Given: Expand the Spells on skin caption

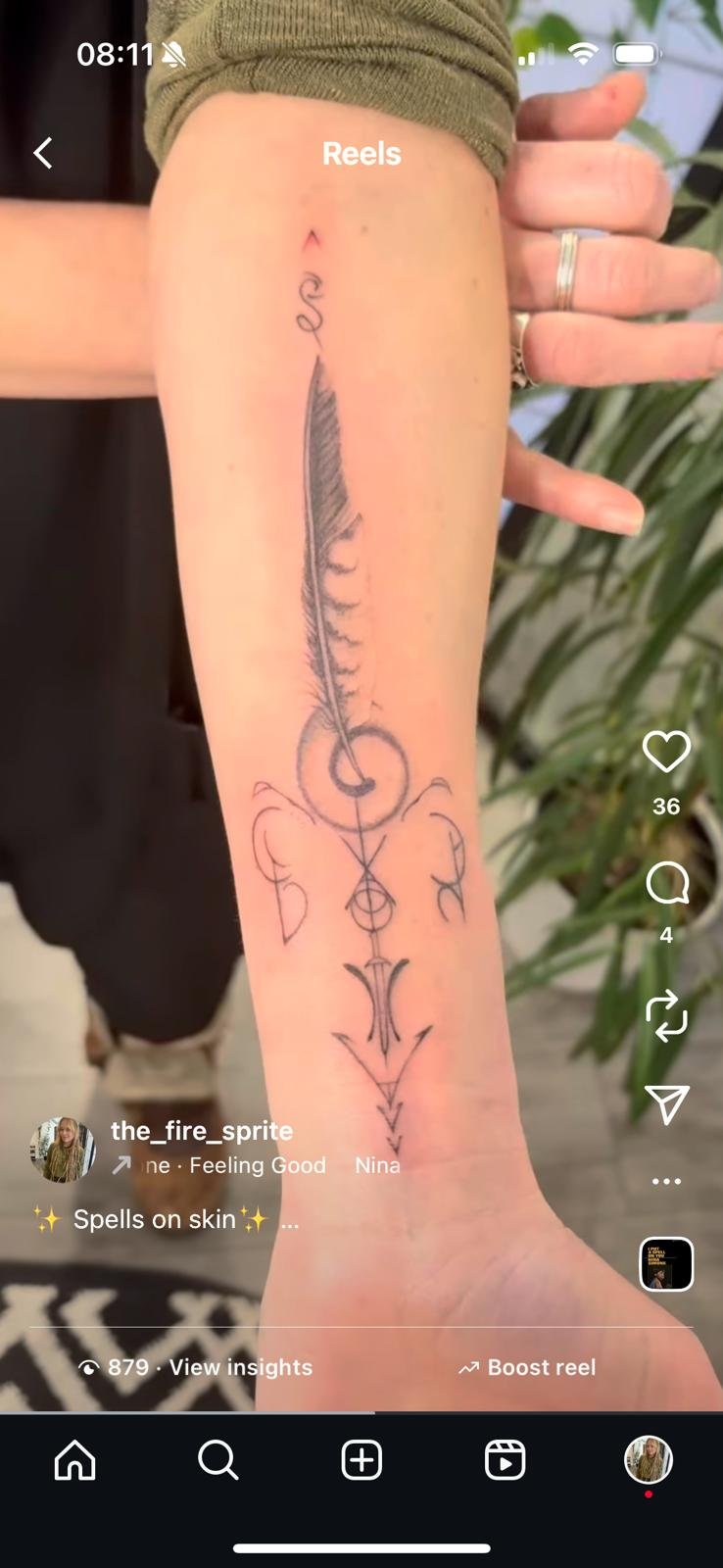Looking at the screenshot, I should point(289,1220).
